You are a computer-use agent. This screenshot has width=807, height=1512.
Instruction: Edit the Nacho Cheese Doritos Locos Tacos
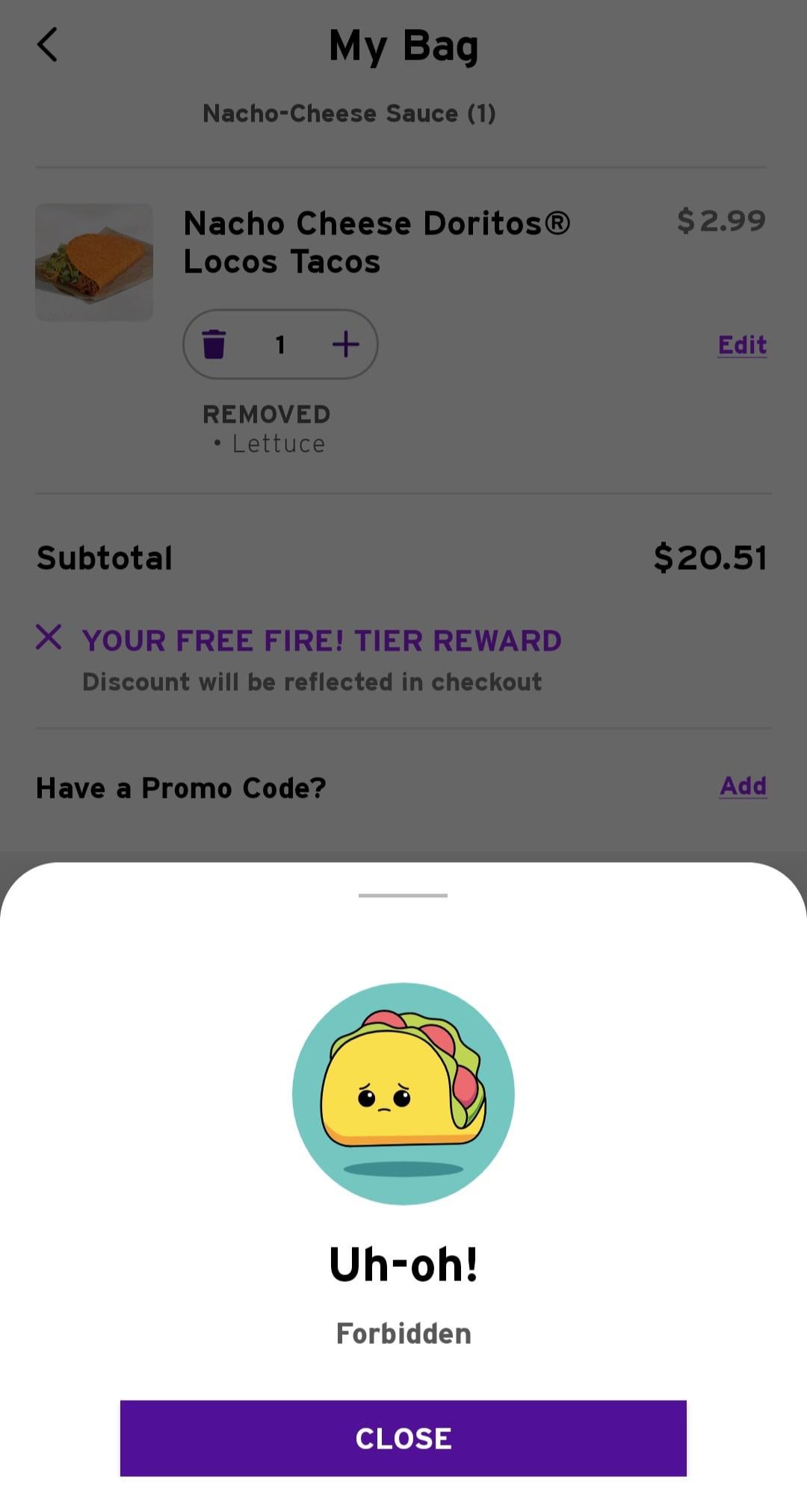coord(741,344)
